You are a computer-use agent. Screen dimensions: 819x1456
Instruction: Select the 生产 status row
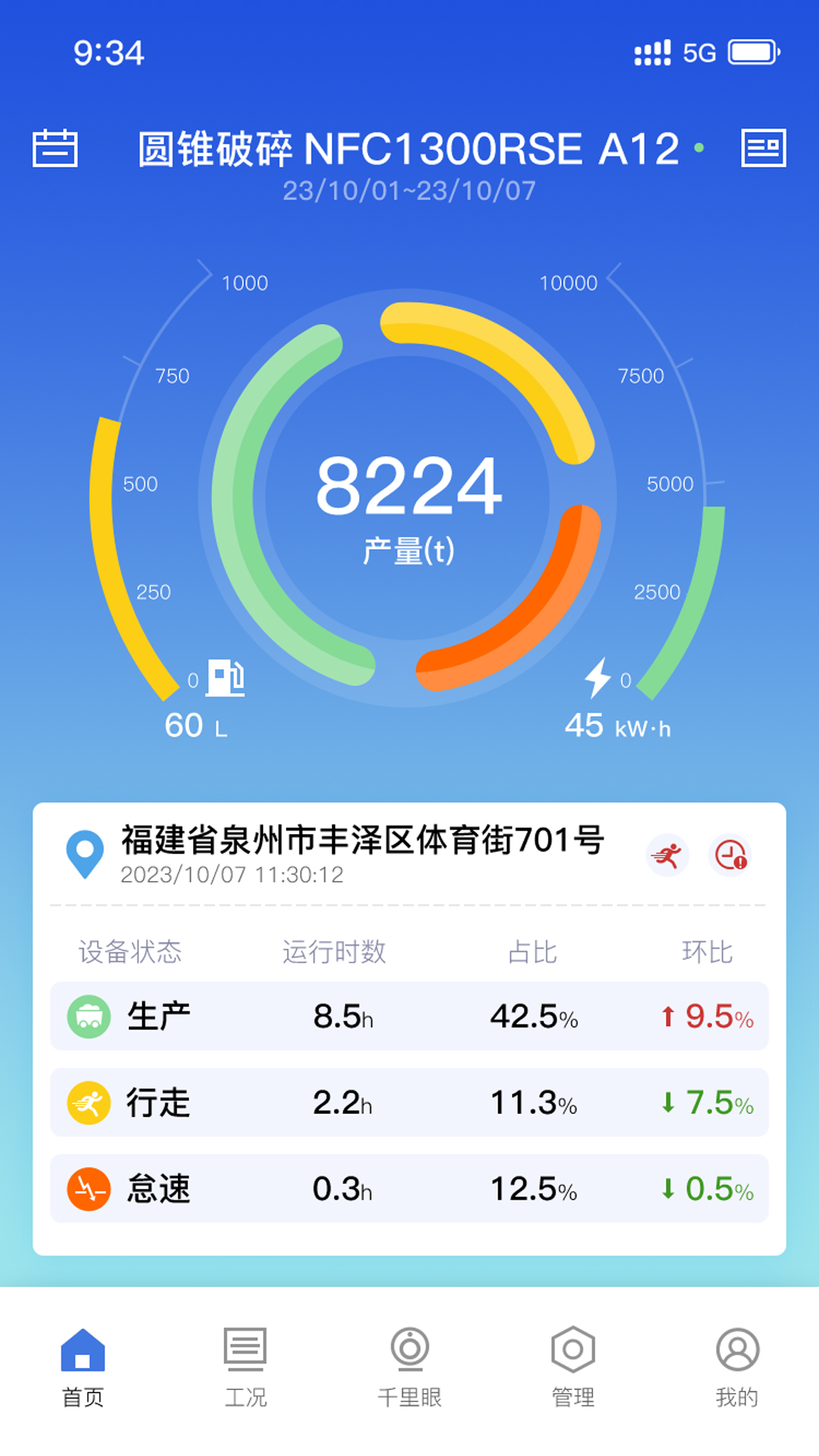[409, 1016]
